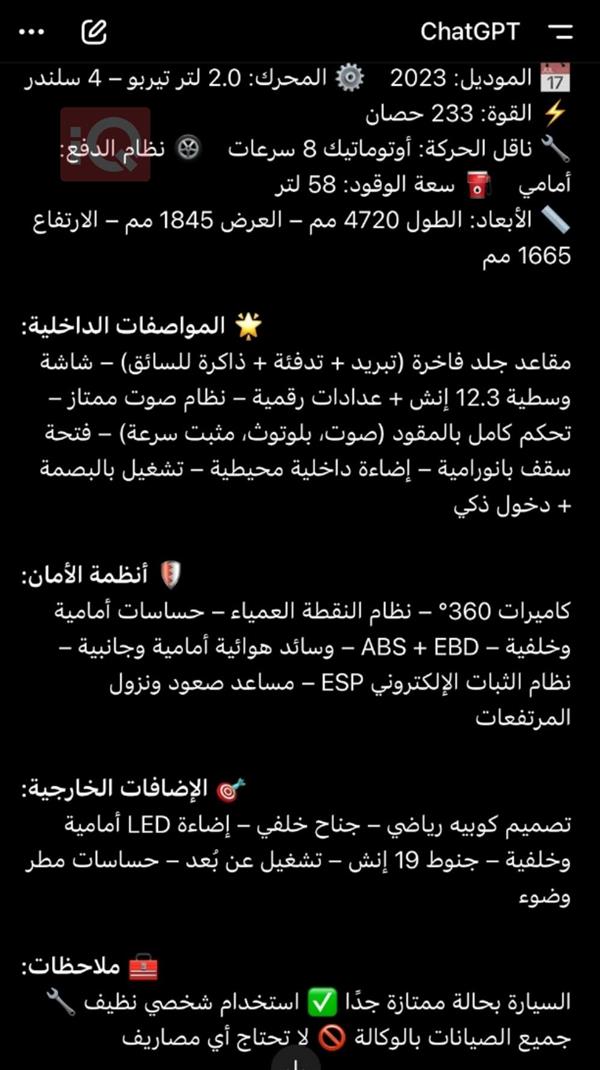Open the ChatGPT sidebar menu
The height and width of the screenshot is (1070, 600).
(x=563, y=32)
